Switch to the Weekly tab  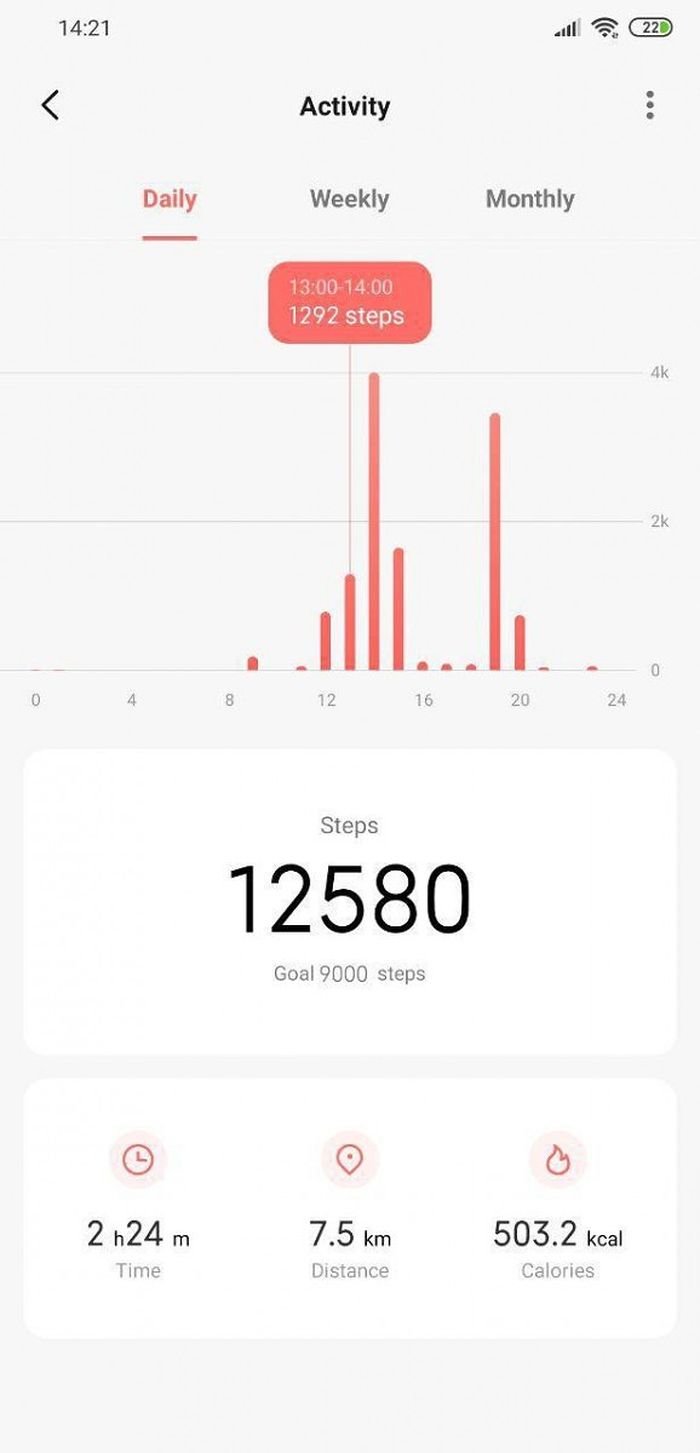(x=349, y=199)
